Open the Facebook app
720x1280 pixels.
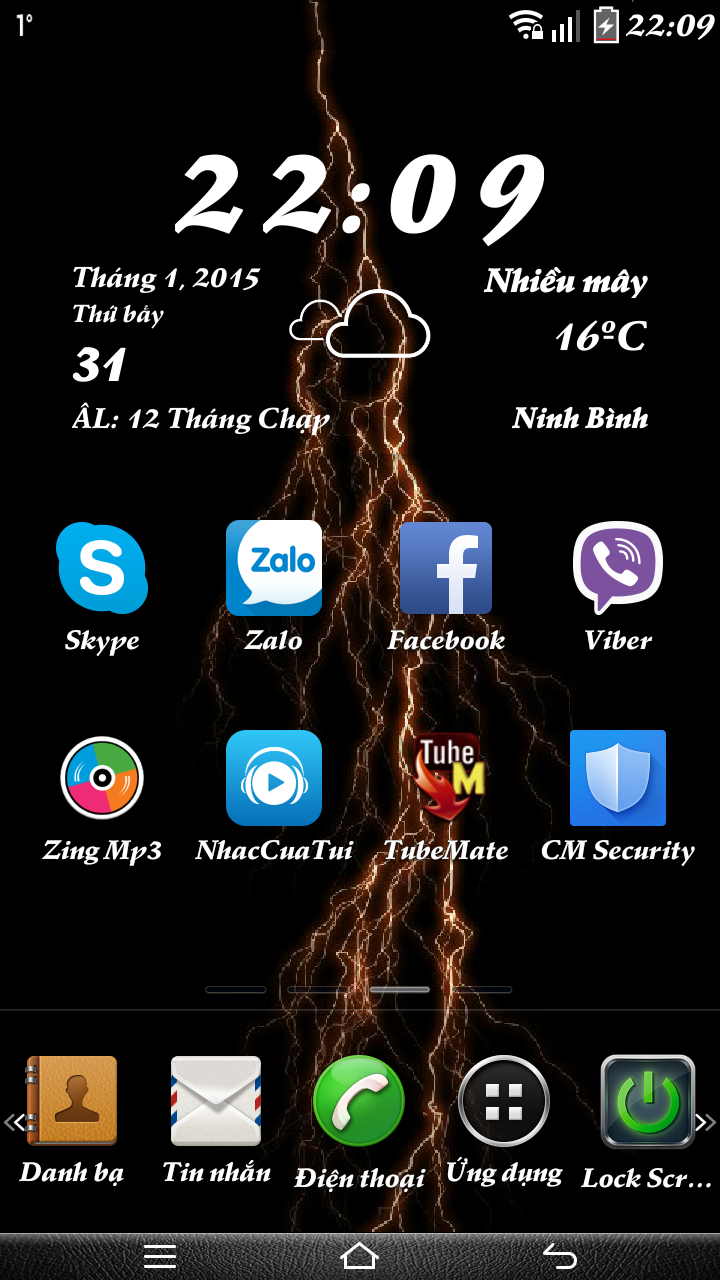[x=446, y=569]
